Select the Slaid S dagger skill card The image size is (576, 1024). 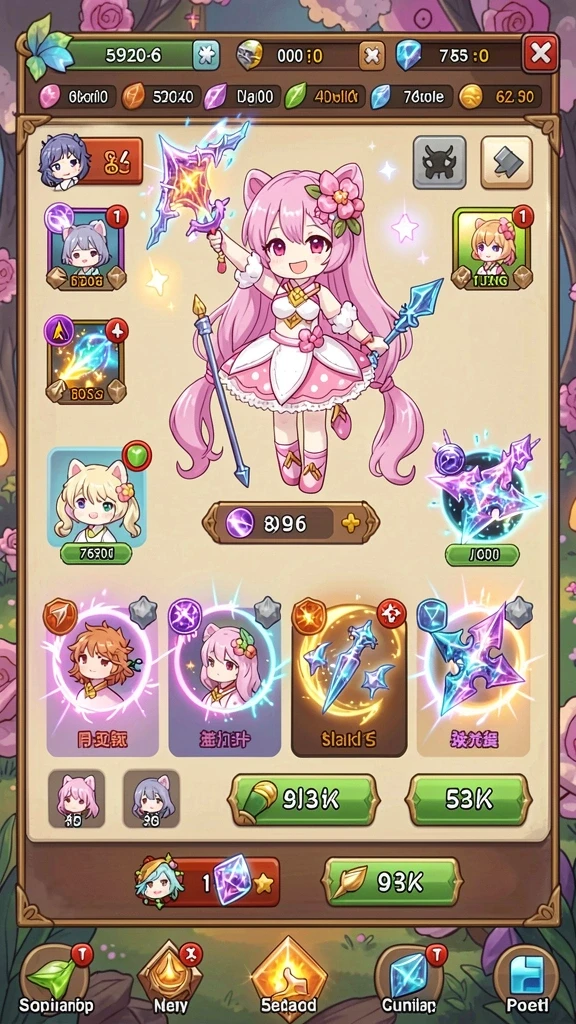349,679
